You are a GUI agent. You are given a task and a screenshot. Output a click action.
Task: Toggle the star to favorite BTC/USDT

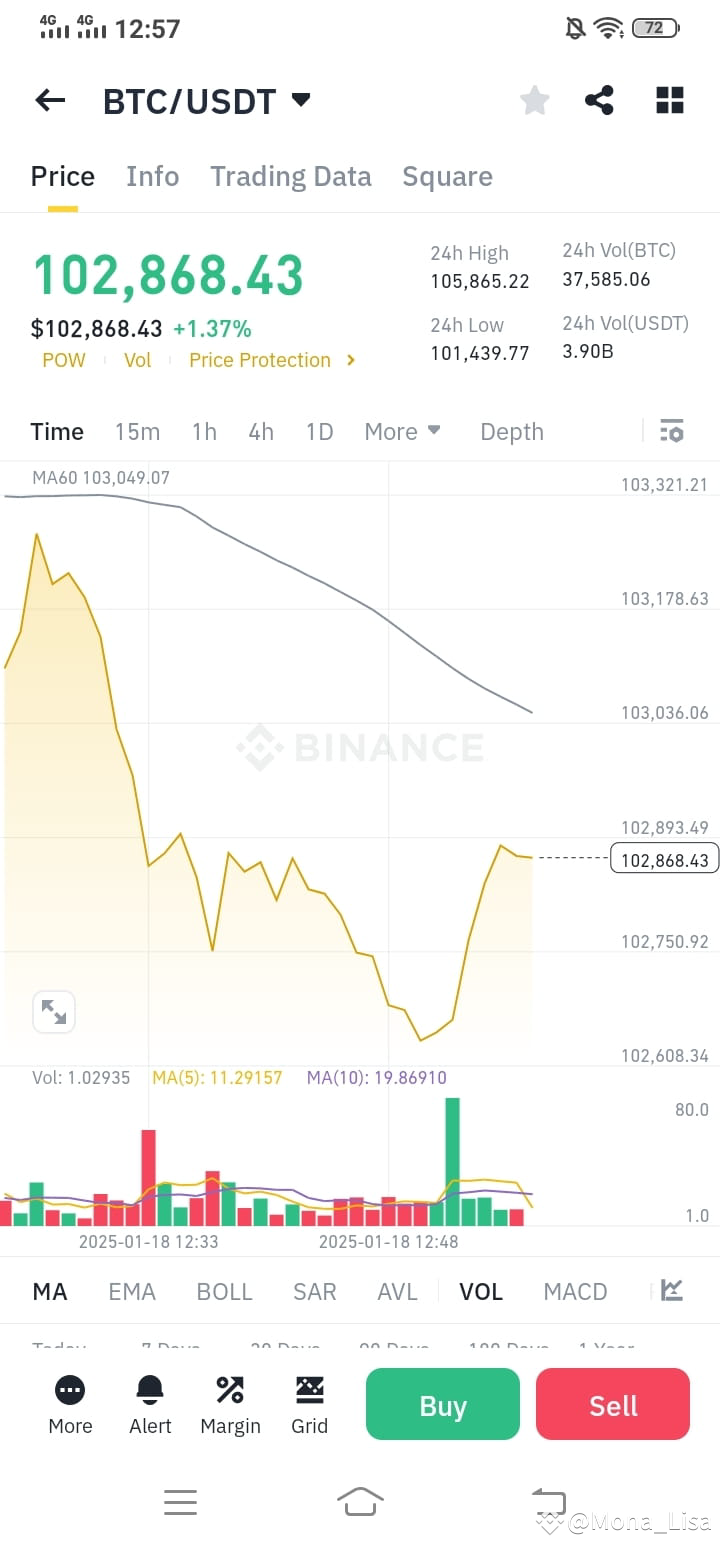534,100
